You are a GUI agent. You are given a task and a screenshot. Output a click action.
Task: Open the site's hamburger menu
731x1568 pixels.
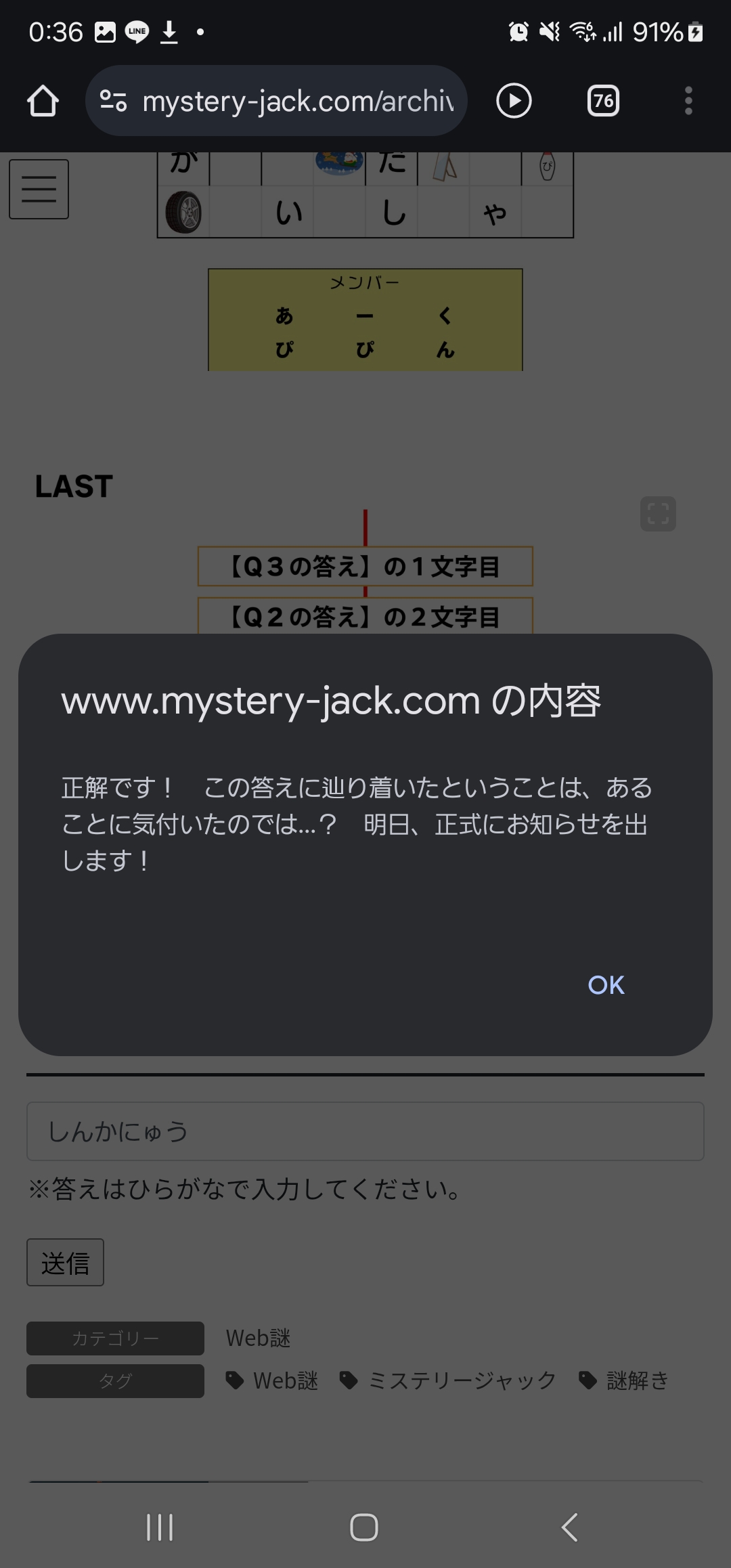pos(39,189)
